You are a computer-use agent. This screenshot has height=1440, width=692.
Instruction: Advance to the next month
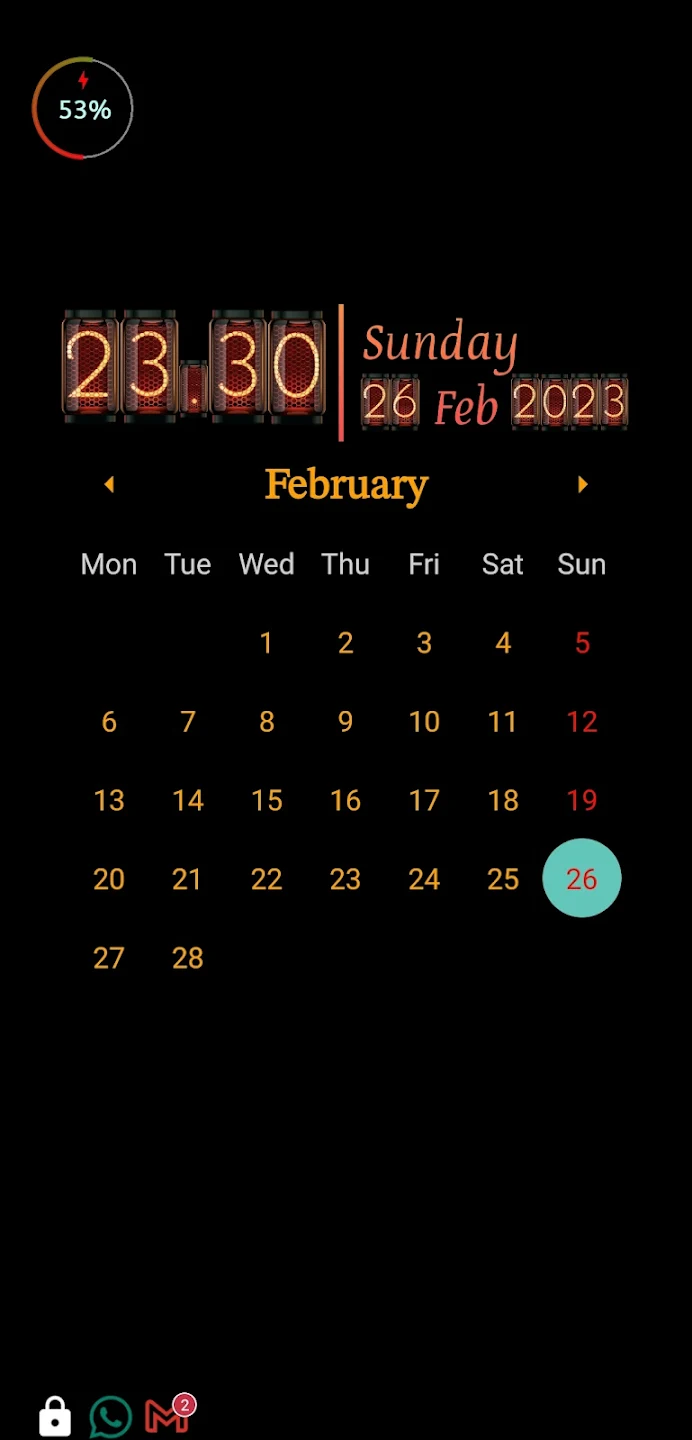tap(582, 485)
